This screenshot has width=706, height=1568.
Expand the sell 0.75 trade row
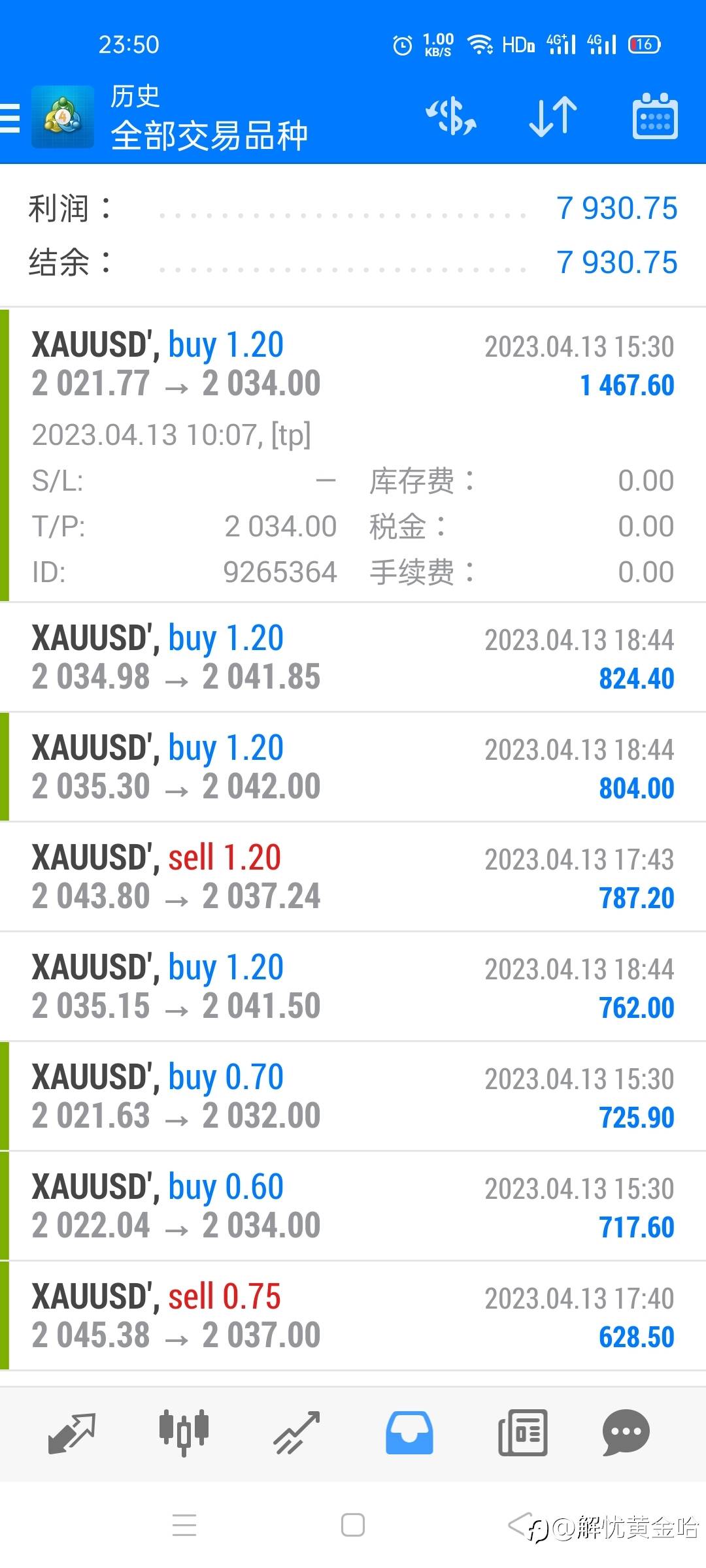(x=353, y=1316)
